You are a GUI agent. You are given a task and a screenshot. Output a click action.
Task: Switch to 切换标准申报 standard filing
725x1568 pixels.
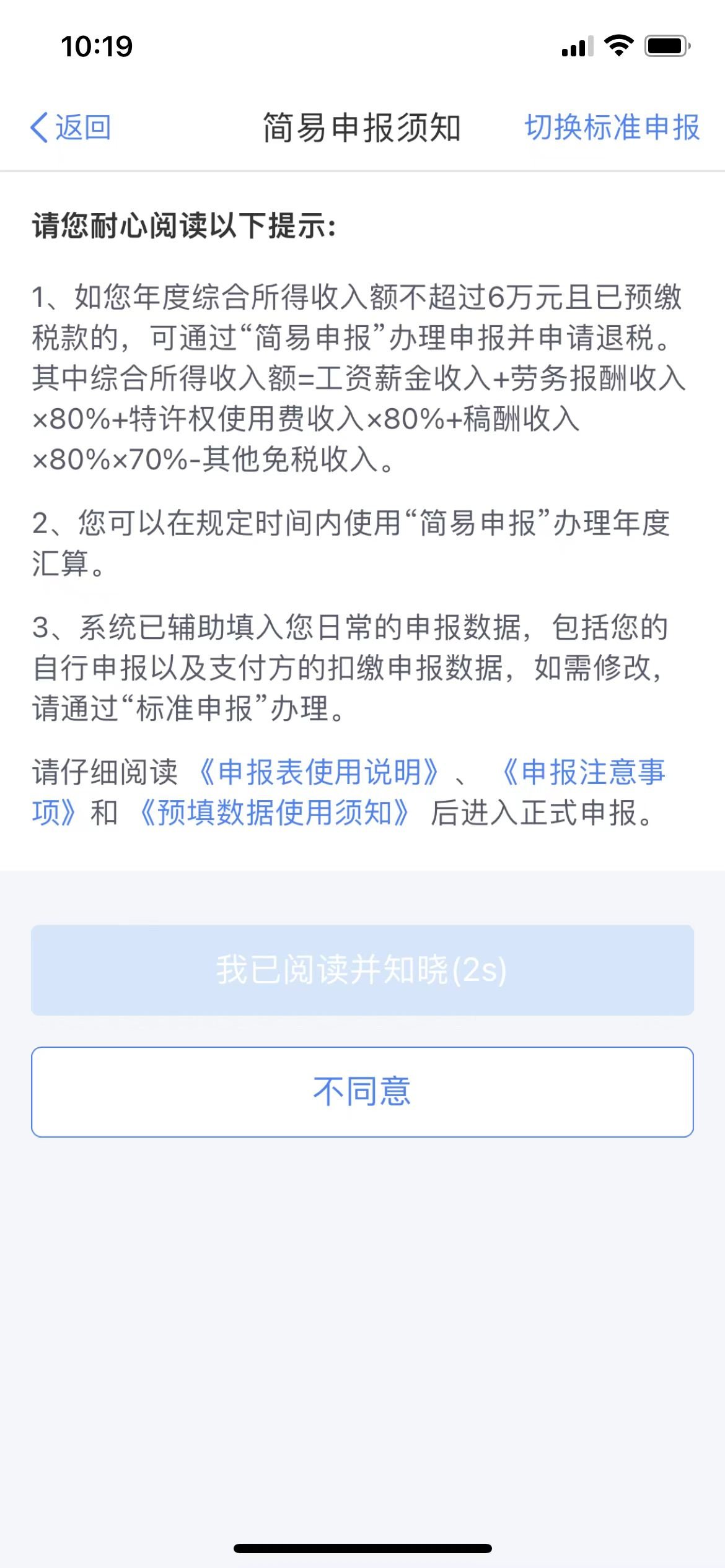(x=612, y=128)
